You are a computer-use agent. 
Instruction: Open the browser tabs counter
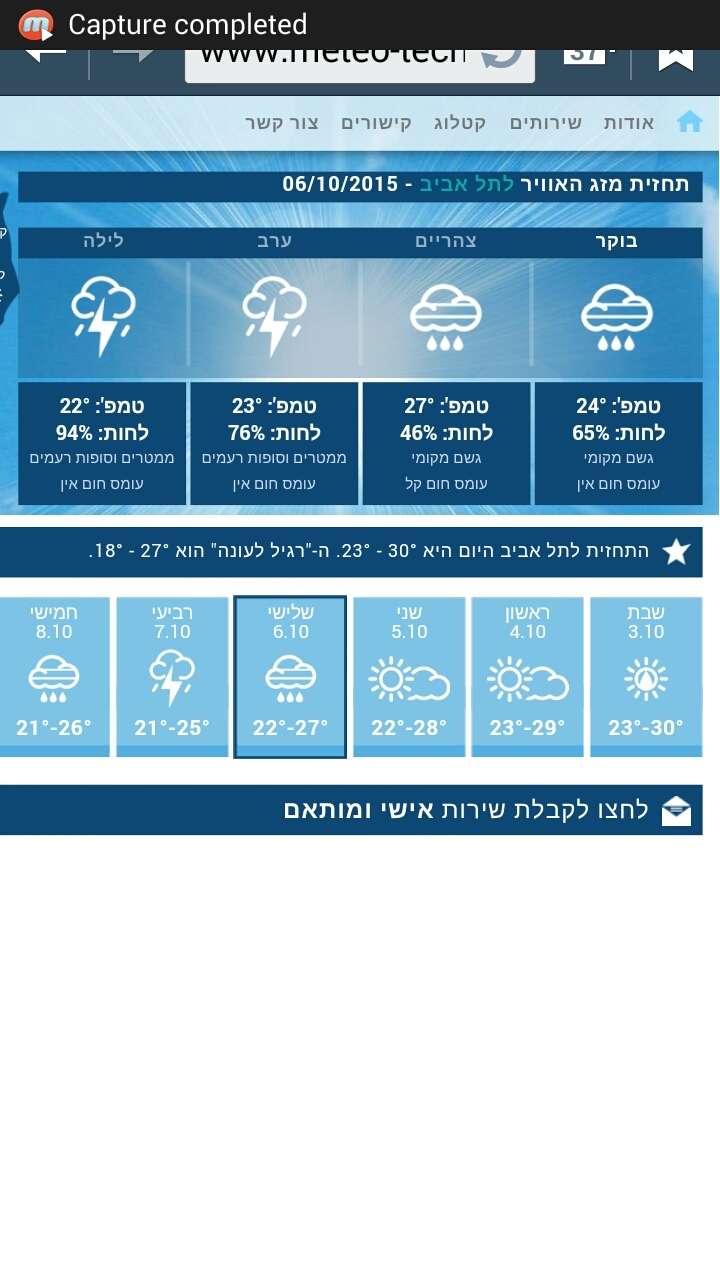[x=588, y=56]
